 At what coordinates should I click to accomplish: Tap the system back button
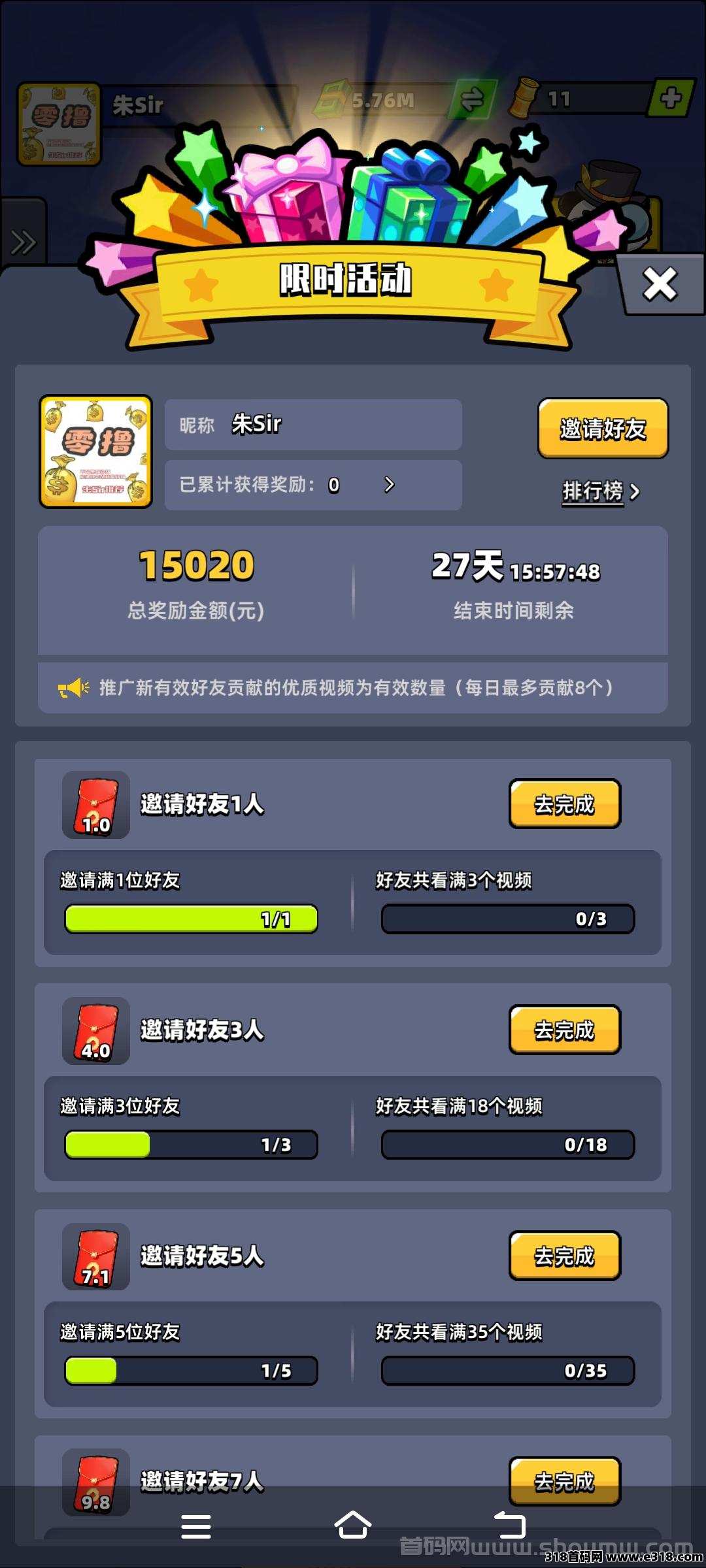(509, 1526)
